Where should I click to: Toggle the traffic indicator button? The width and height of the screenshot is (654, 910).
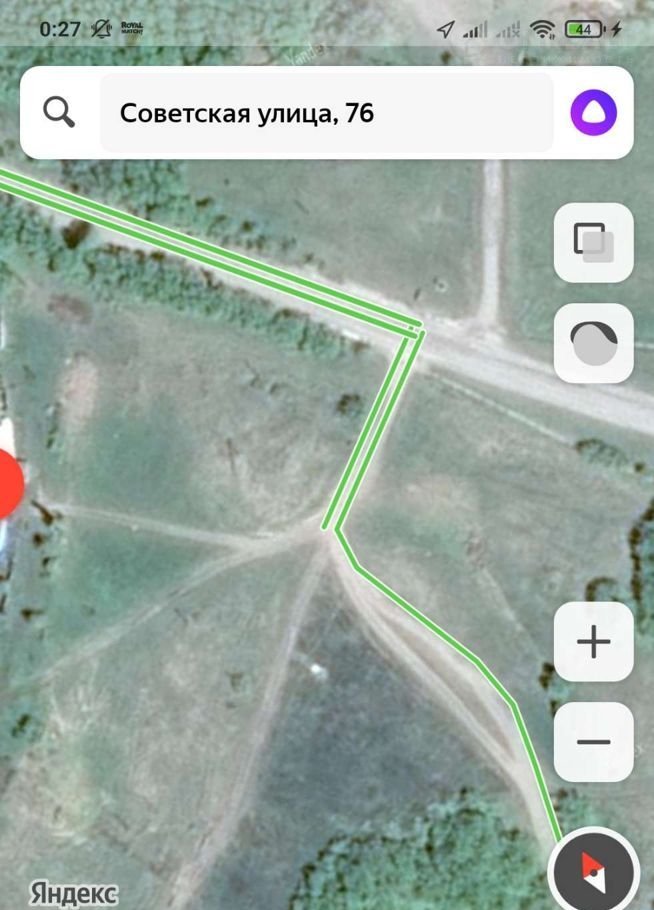point(593,343)
